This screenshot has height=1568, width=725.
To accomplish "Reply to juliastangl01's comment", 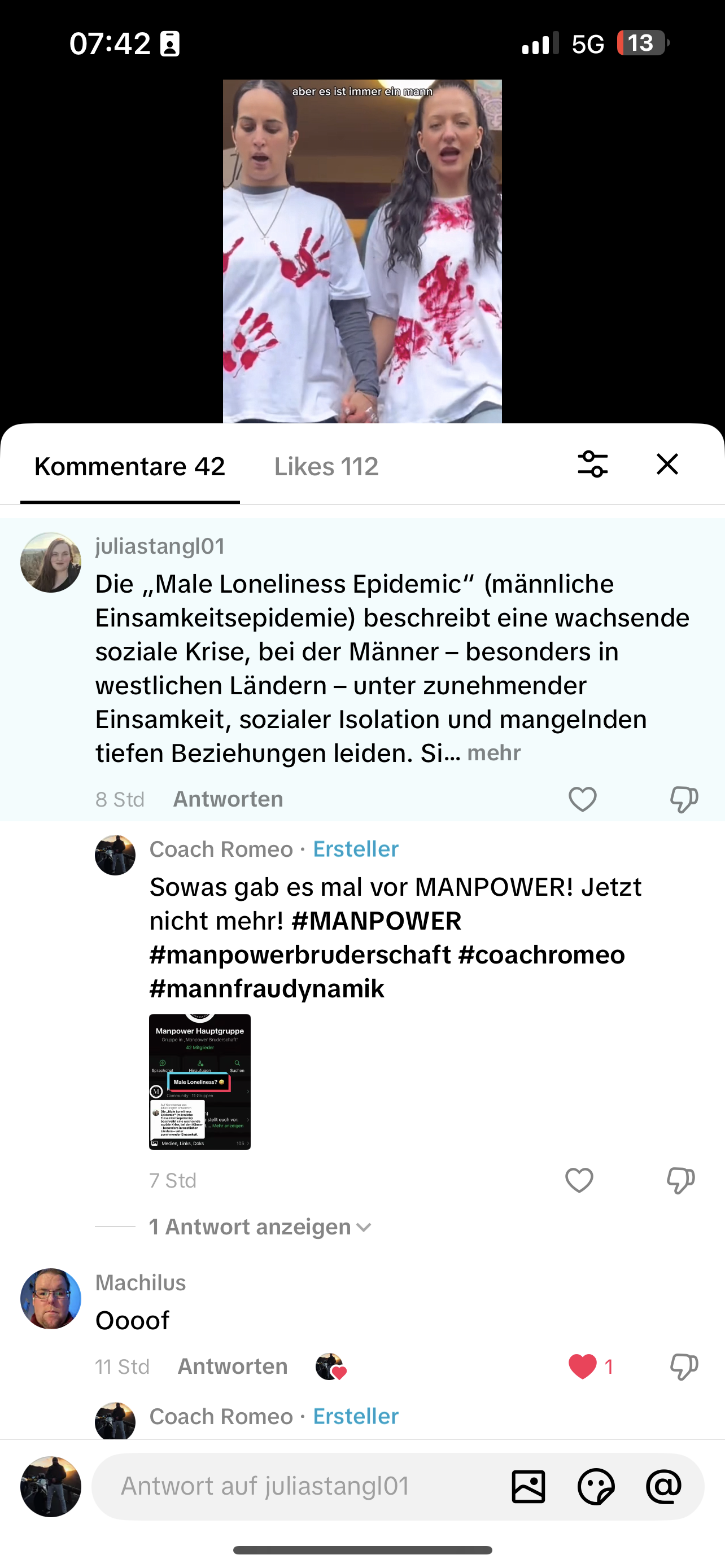I will click(x=228, y=799).
